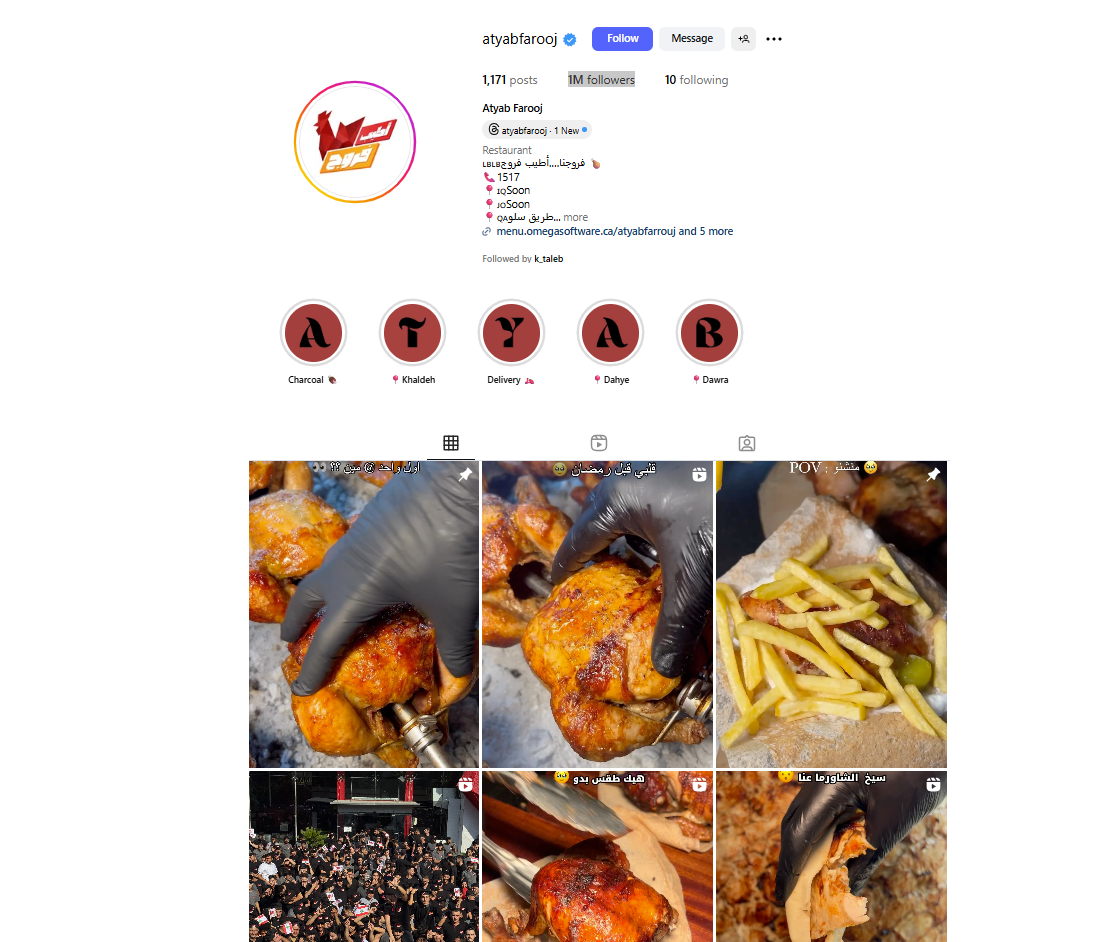Image resolution: width=1110 pixels, height=942 pixels.
Task: Message Atyab Farooj
Action: [x=692, y=39]
